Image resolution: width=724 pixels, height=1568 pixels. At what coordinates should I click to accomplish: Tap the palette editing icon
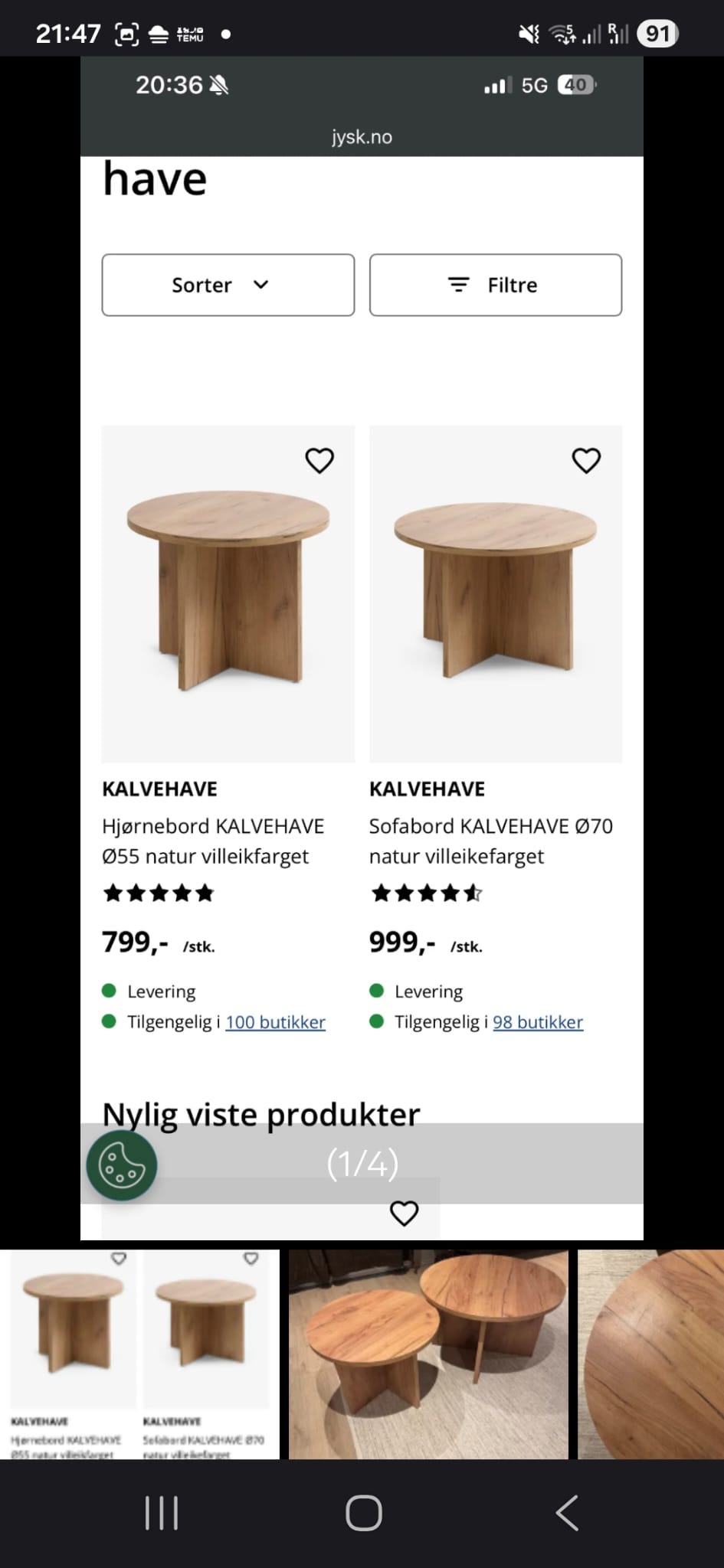tap(121, 1165)
